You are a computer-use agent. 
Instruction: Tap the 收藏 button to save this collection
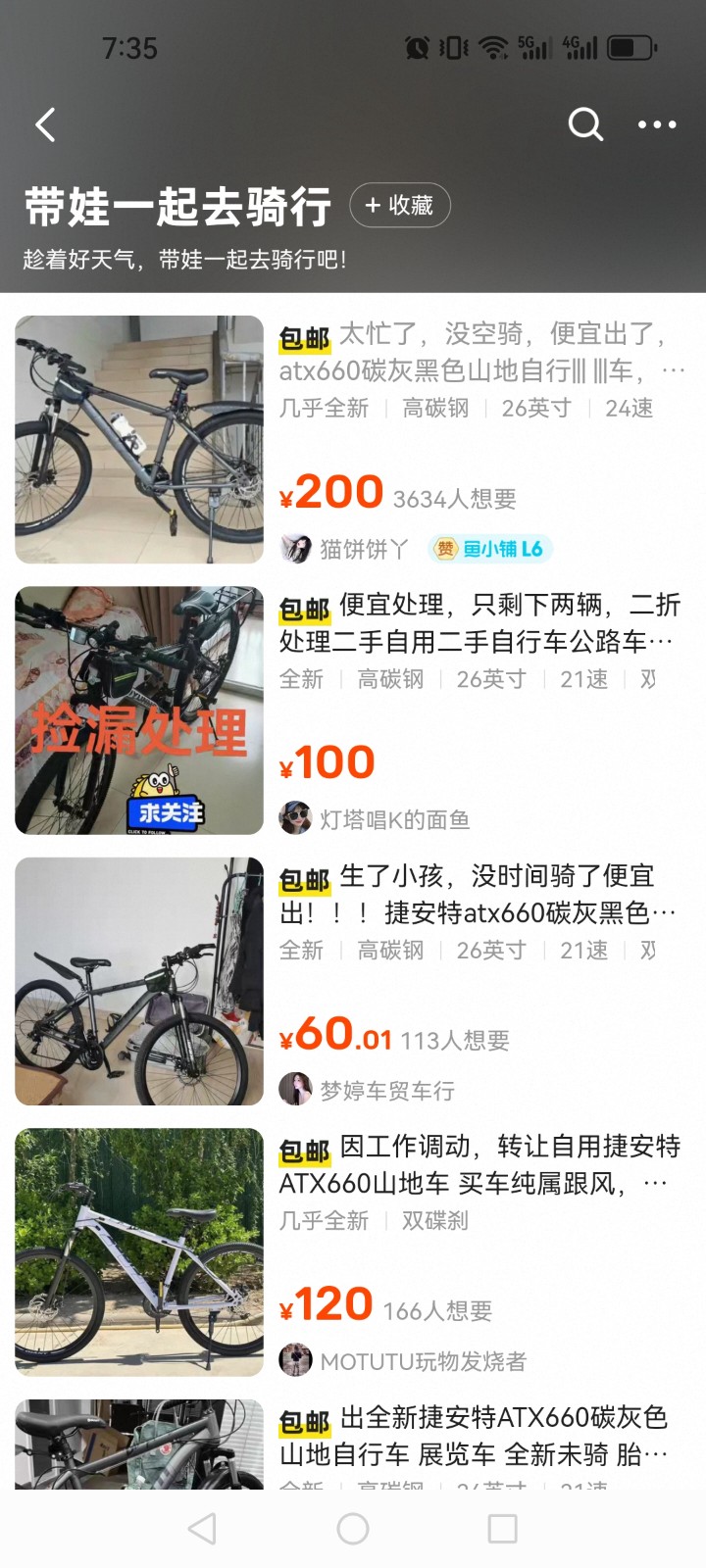pos(400,205)
